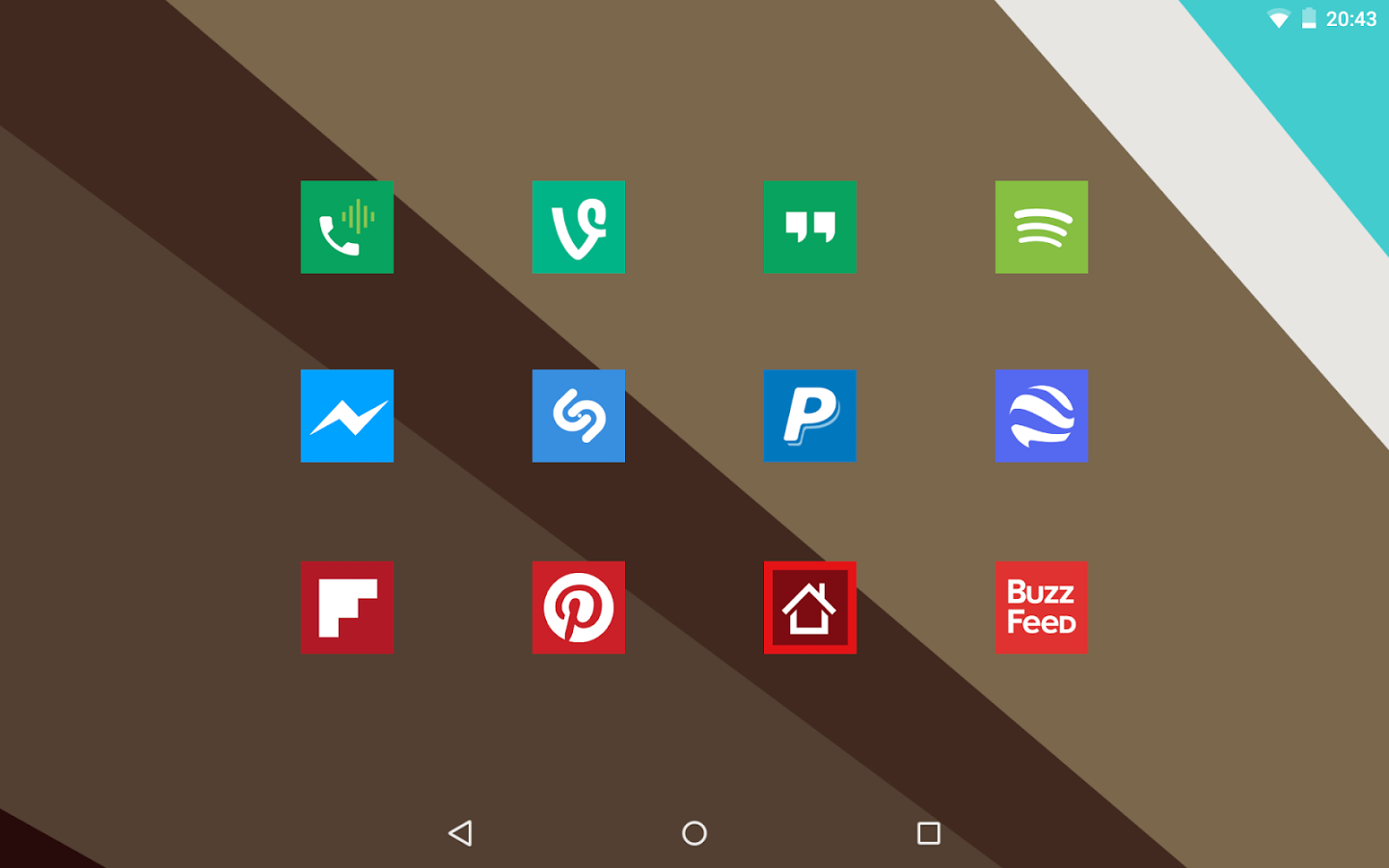Open the Hangouts app
Image resolution: width=1389 pixels, height=868 pixels.
809,227
